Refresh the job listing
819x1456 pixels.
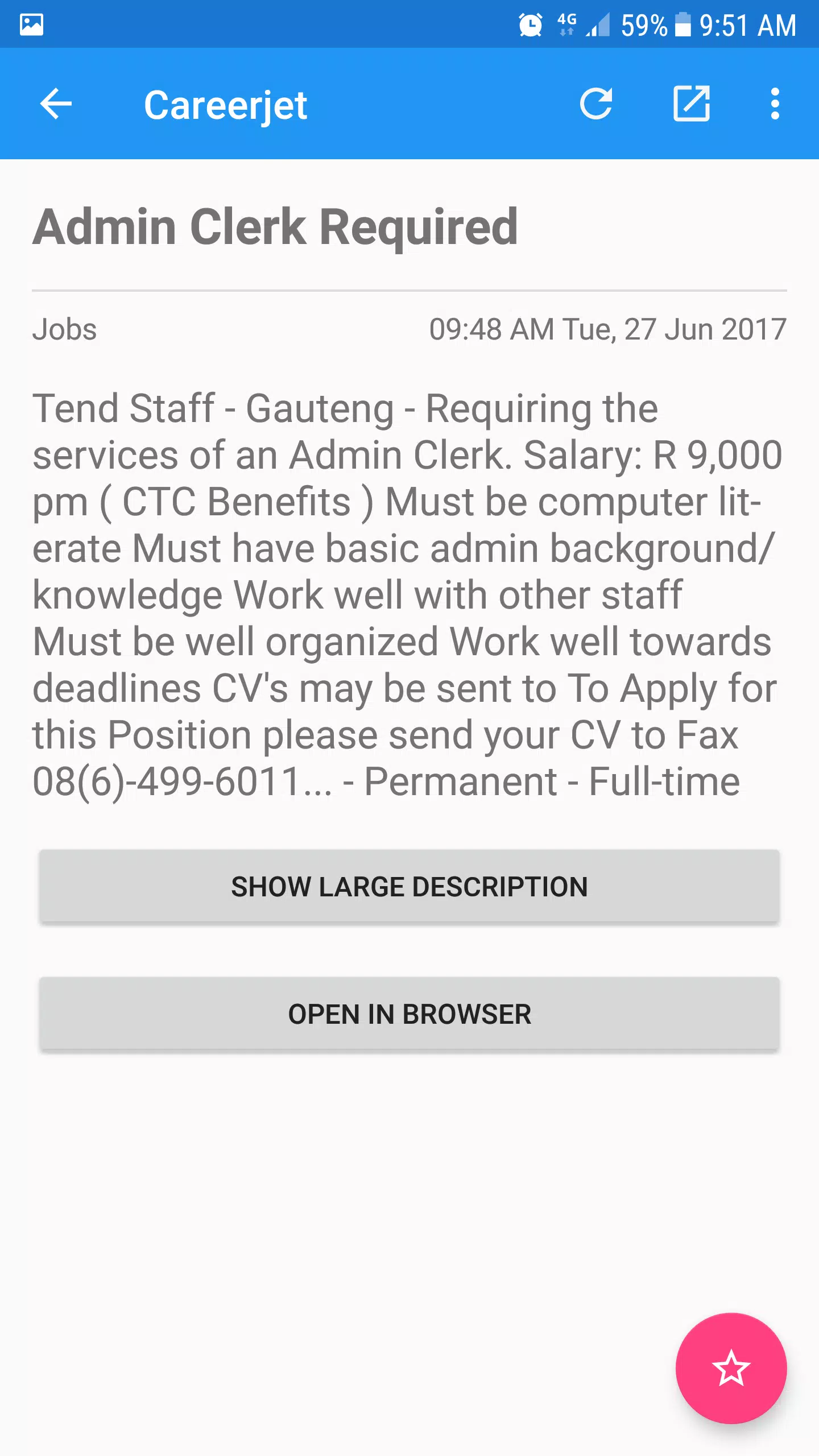coord(595,104)
